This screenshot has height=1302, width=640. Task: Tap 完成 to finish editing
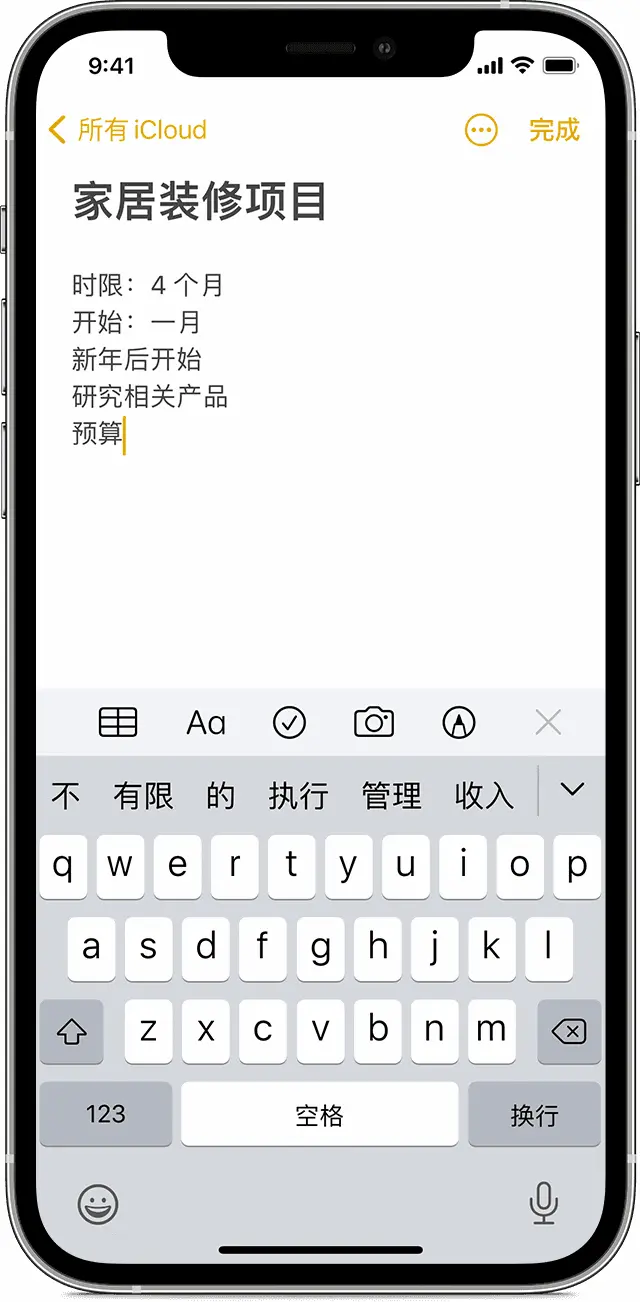pos(554,130)
